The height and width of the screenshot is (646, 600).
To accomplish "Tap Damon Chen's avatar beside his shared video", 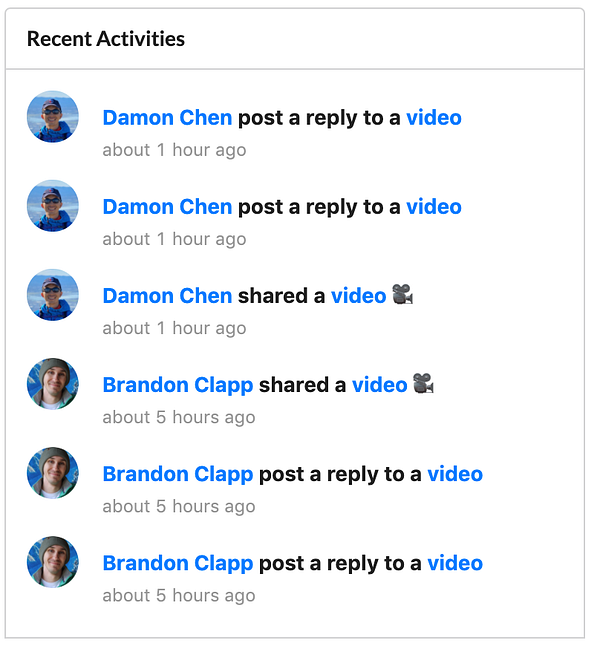I will coord(53,295).
